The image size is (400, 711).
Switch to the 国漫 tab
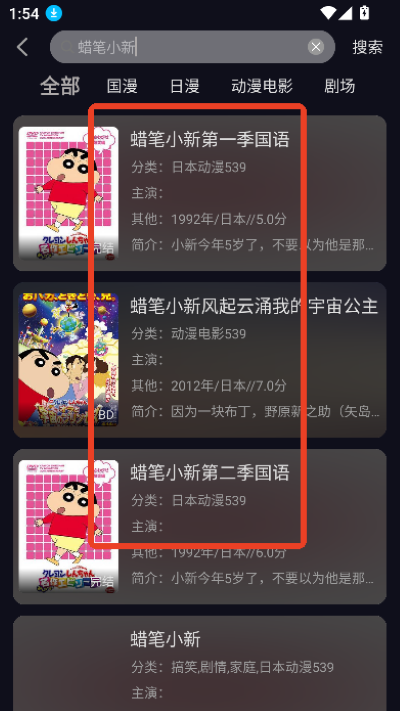click(122, 86)
